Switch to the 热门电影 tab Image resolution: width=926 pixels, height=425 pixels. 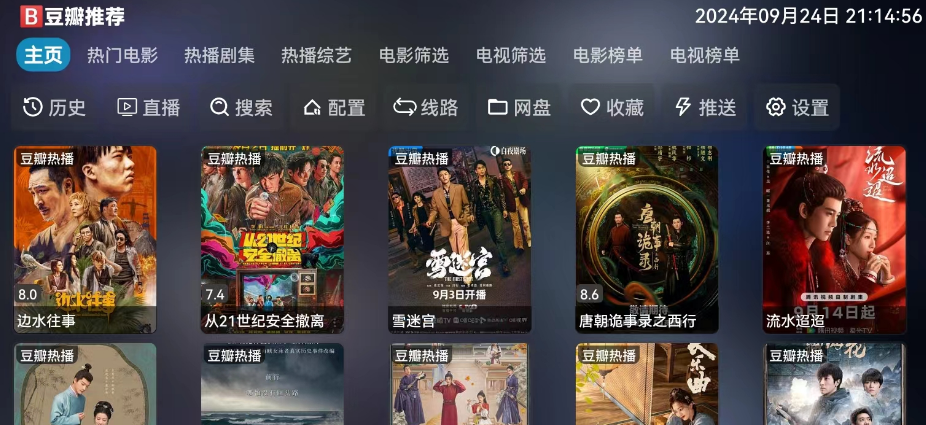click(x=122, y=55)
